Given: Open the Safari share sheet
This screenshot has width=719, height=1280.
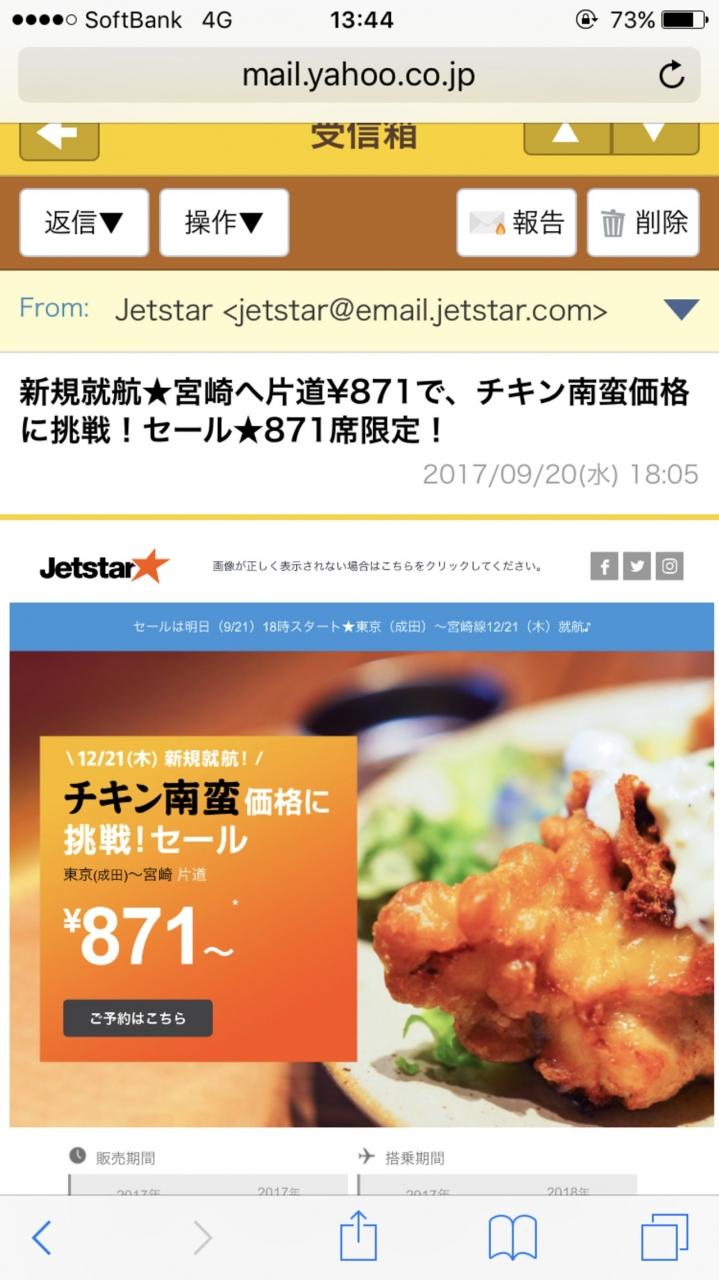Looking at the screenshot, I should pos(358,1237).
